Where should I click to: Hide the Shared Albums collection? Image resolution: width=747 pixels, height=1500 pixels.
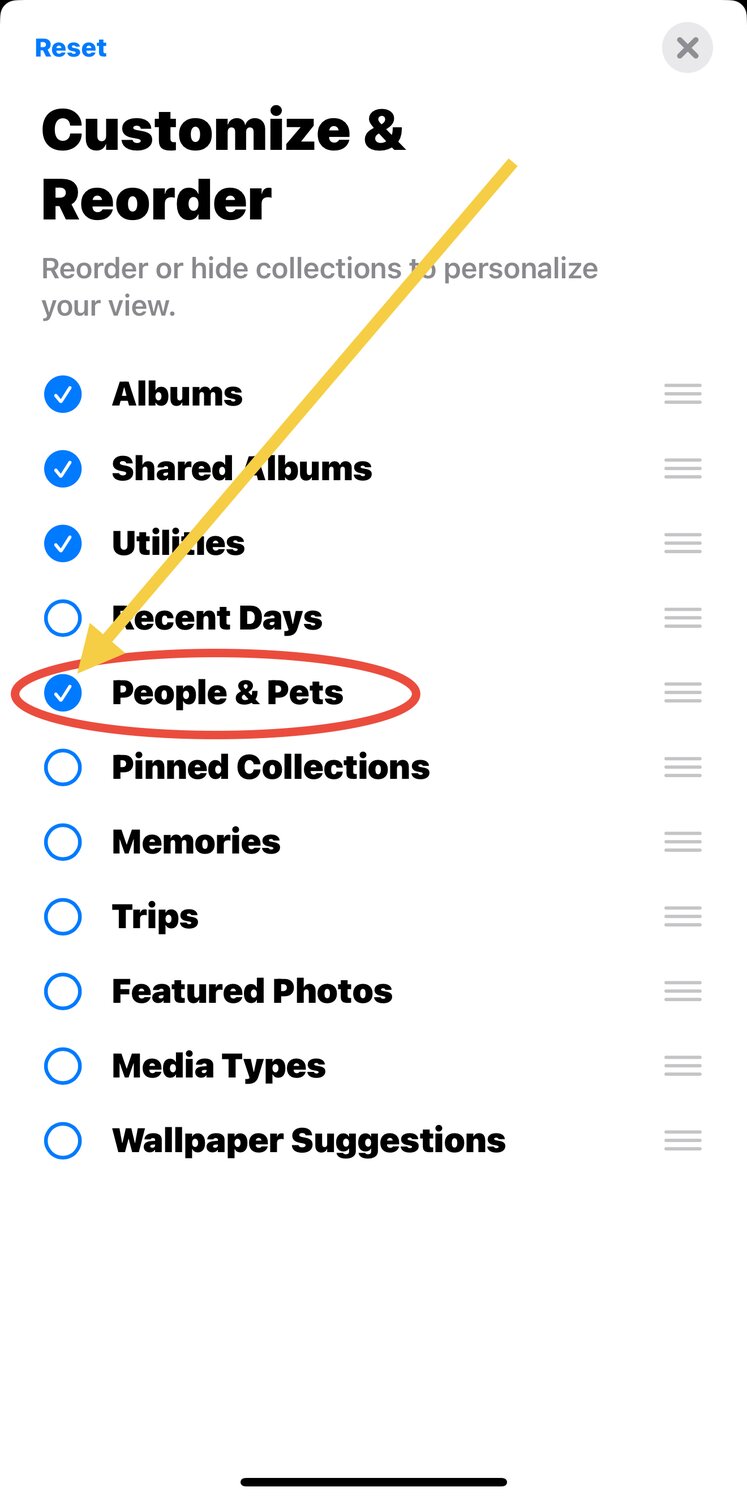point(63,469)
